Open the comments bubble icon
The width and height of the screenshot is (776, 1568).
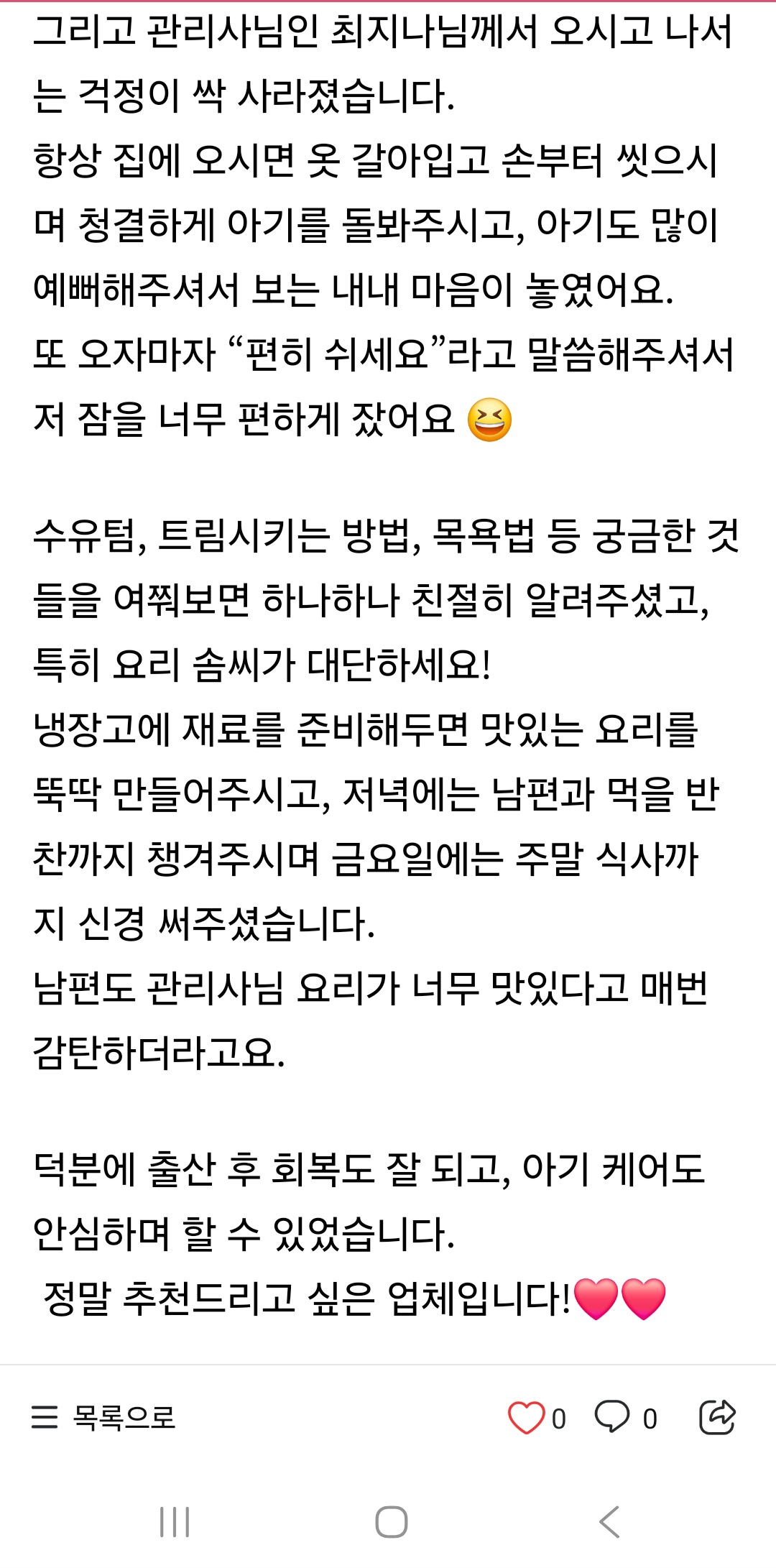tap(612, 1417)
